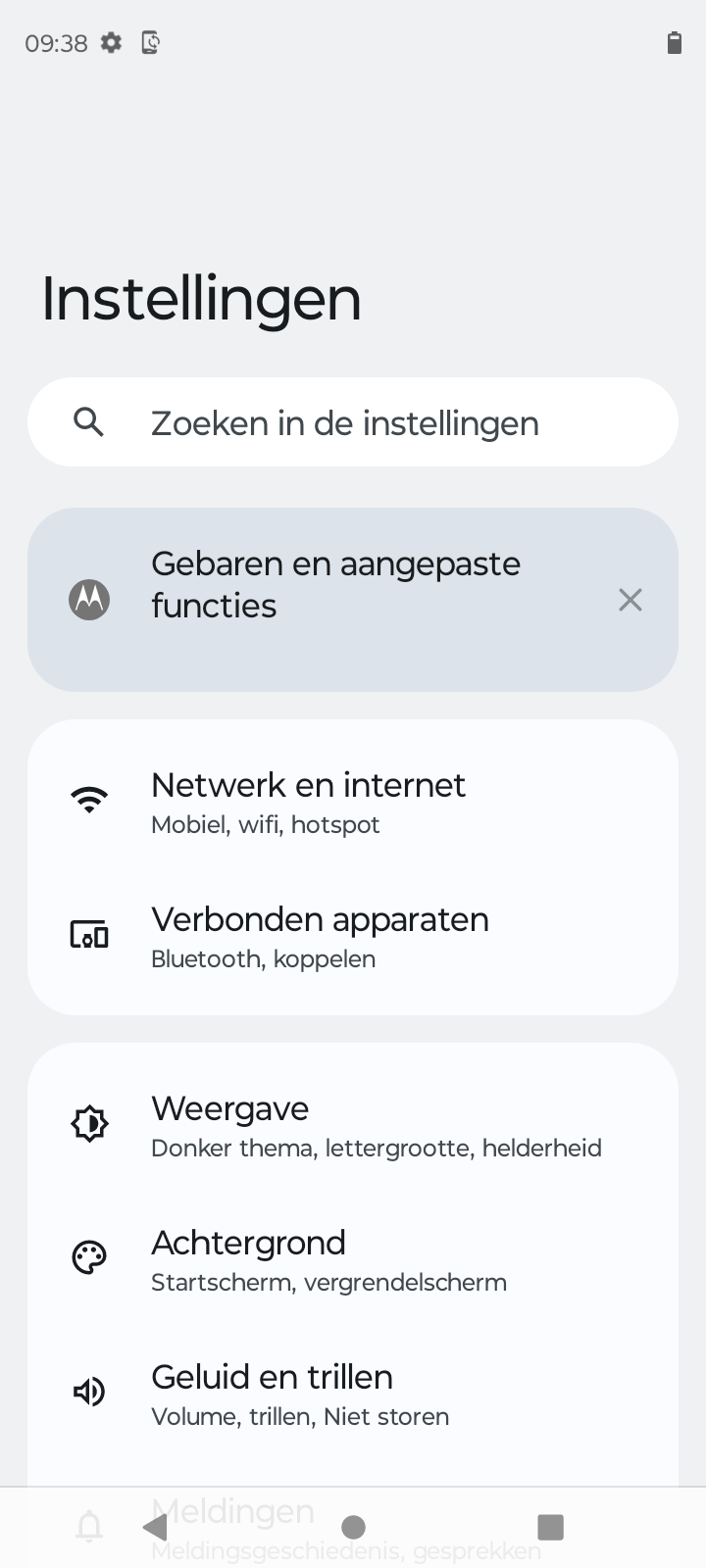Open 'Netwerk en internet' settings
Viewport: 706px width, 1568px height.
click(x=353, y=802)
